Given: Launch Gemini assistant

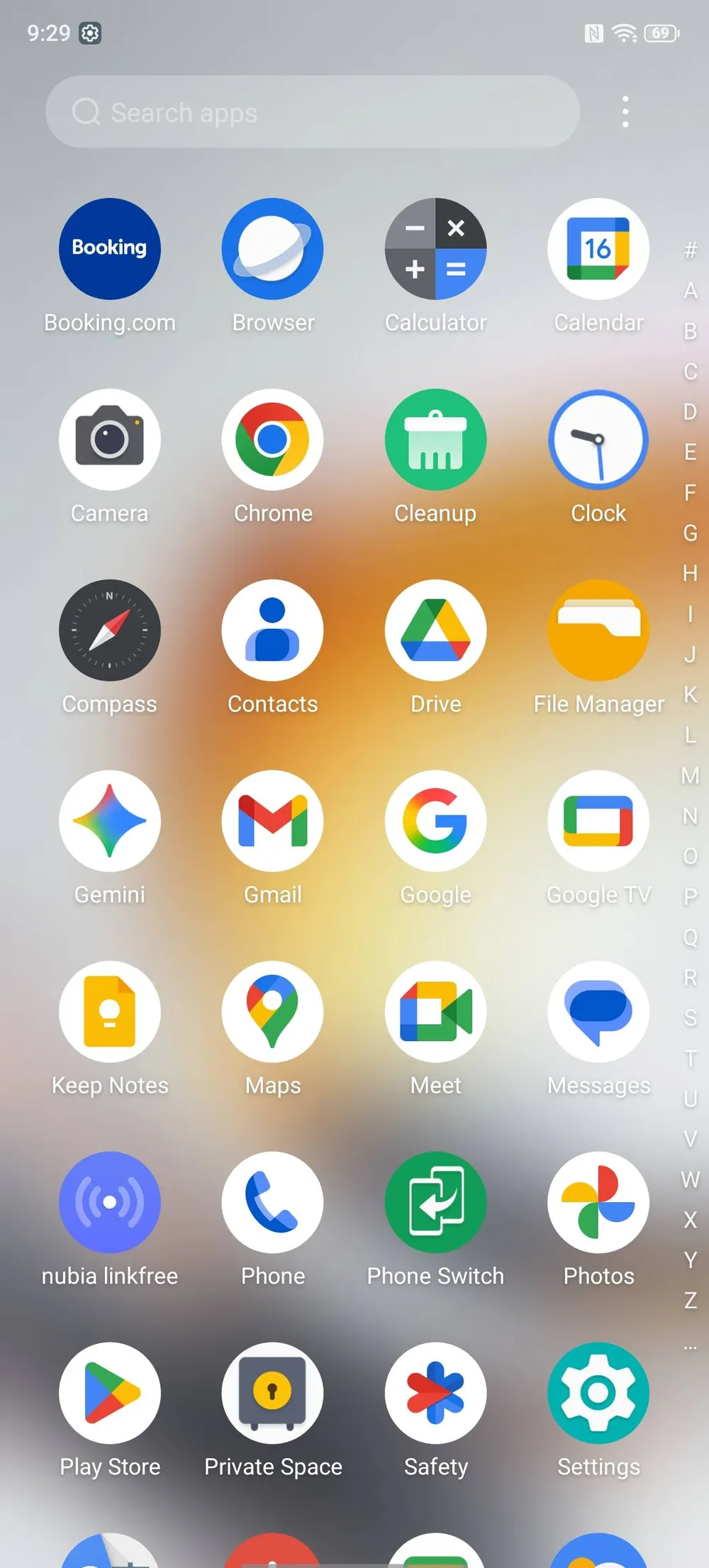Looking at the screenshot, I should [x=110, y=821].
